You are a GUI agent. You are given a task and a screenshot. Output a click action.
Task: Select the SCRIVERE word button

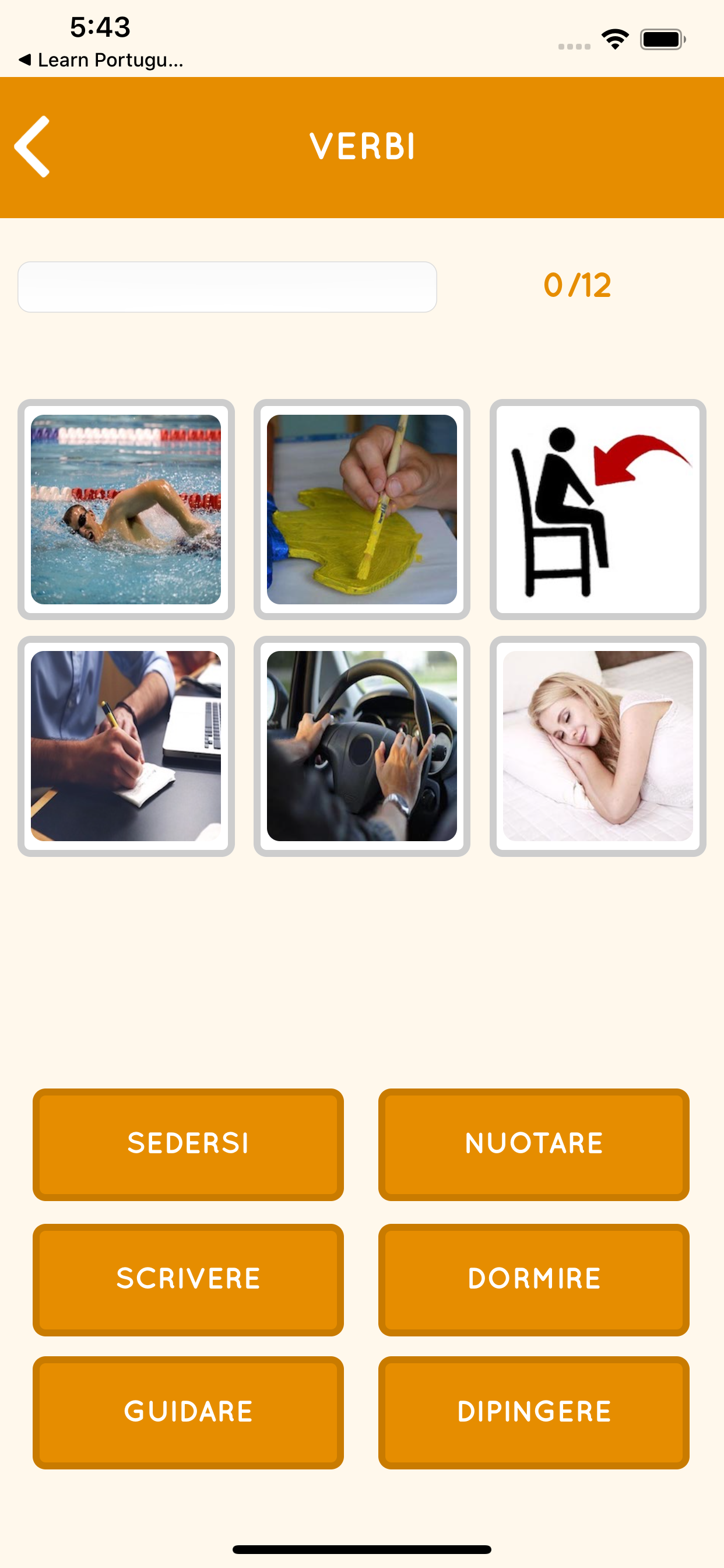(x=188, y=1279)
